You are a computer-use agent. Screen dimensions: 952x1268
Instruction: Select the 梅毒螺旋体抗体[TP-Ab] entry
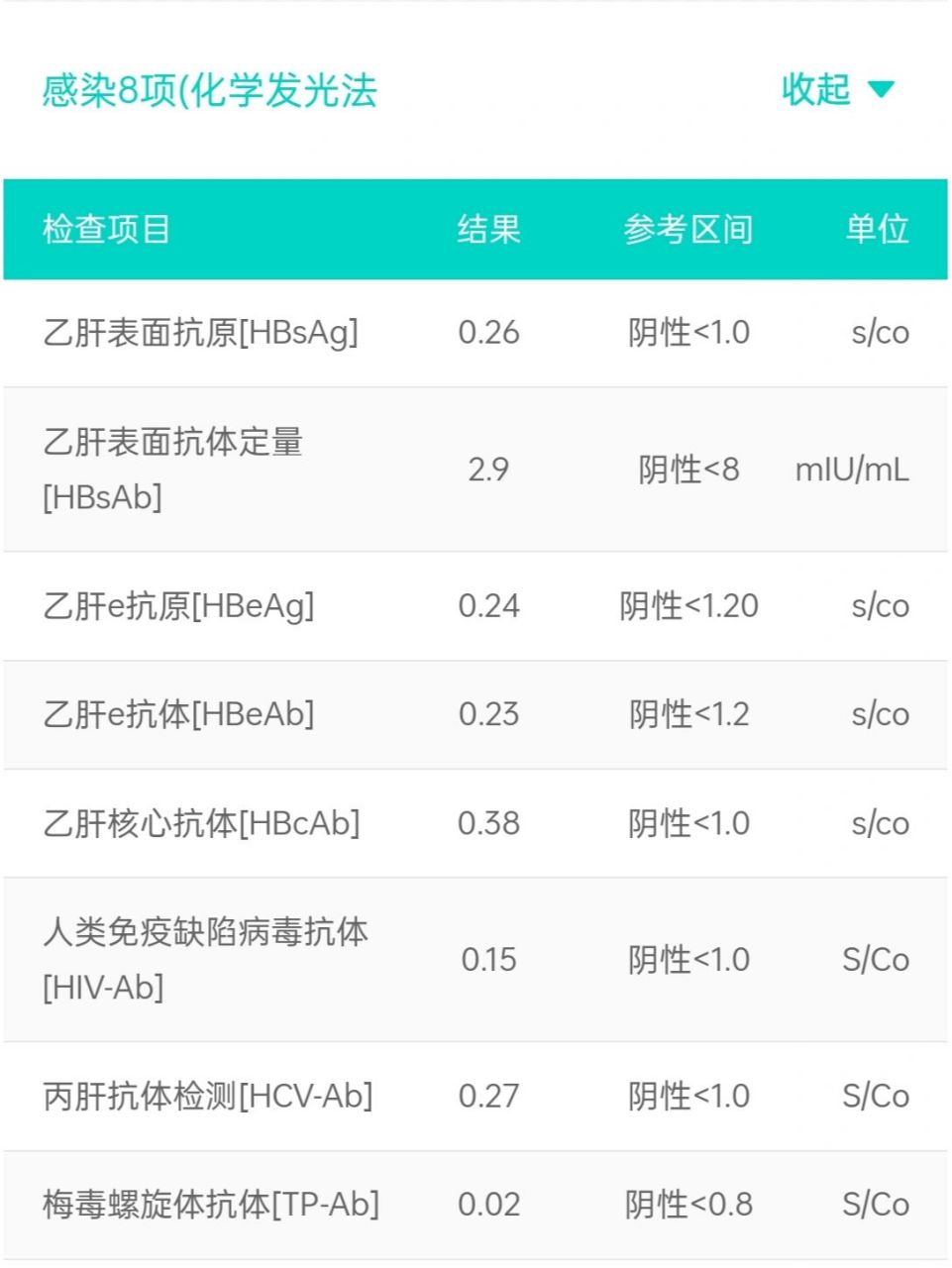pos(208,1205)
